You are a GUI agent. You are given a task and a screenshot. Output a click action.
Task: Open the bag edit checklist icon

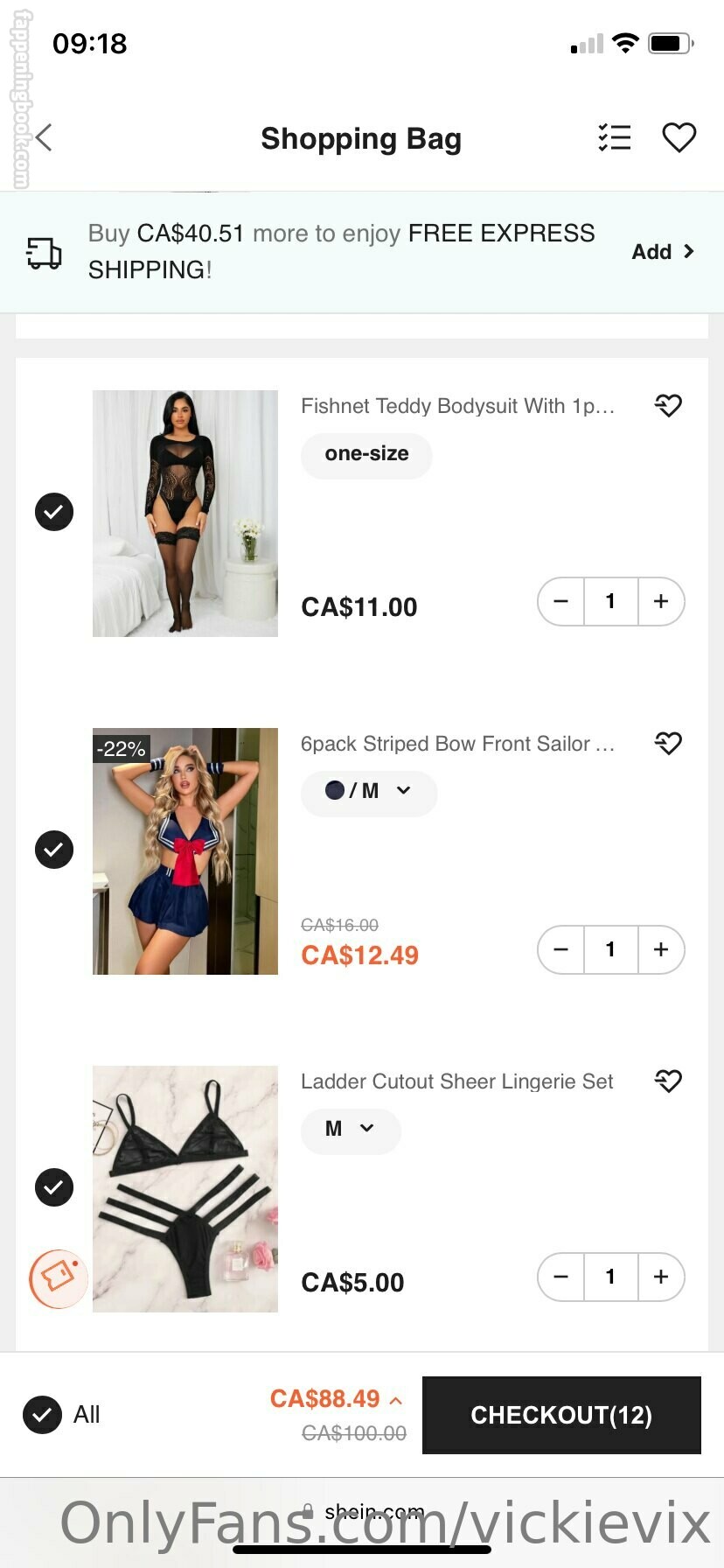[x=614, y=138]
